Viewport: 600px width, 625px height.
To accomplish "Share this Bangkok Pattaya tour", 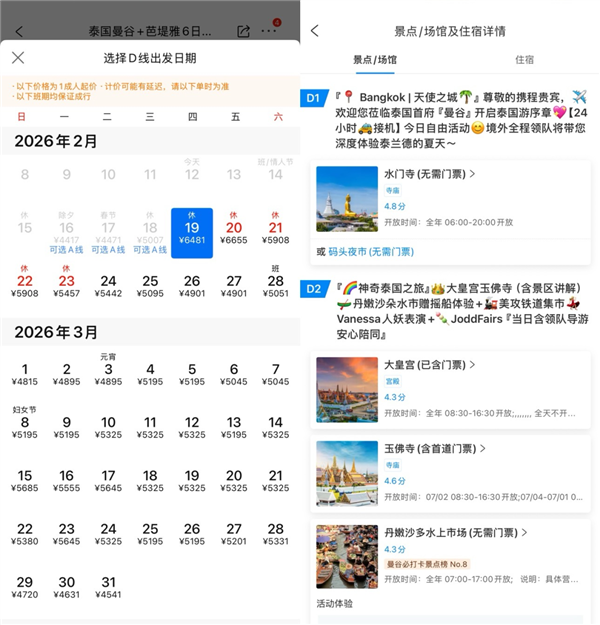I will tap(243, 32).
